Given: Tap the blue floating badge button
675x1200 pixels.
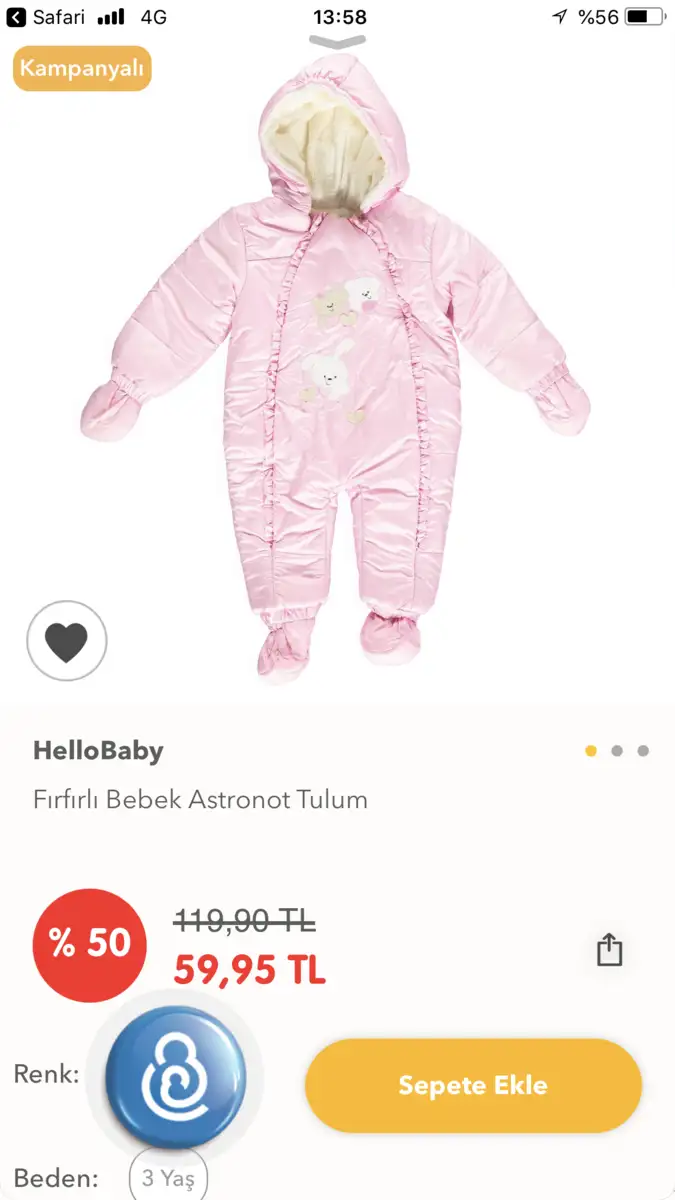Looking at the screenshot, I should tap(175, 1077).
